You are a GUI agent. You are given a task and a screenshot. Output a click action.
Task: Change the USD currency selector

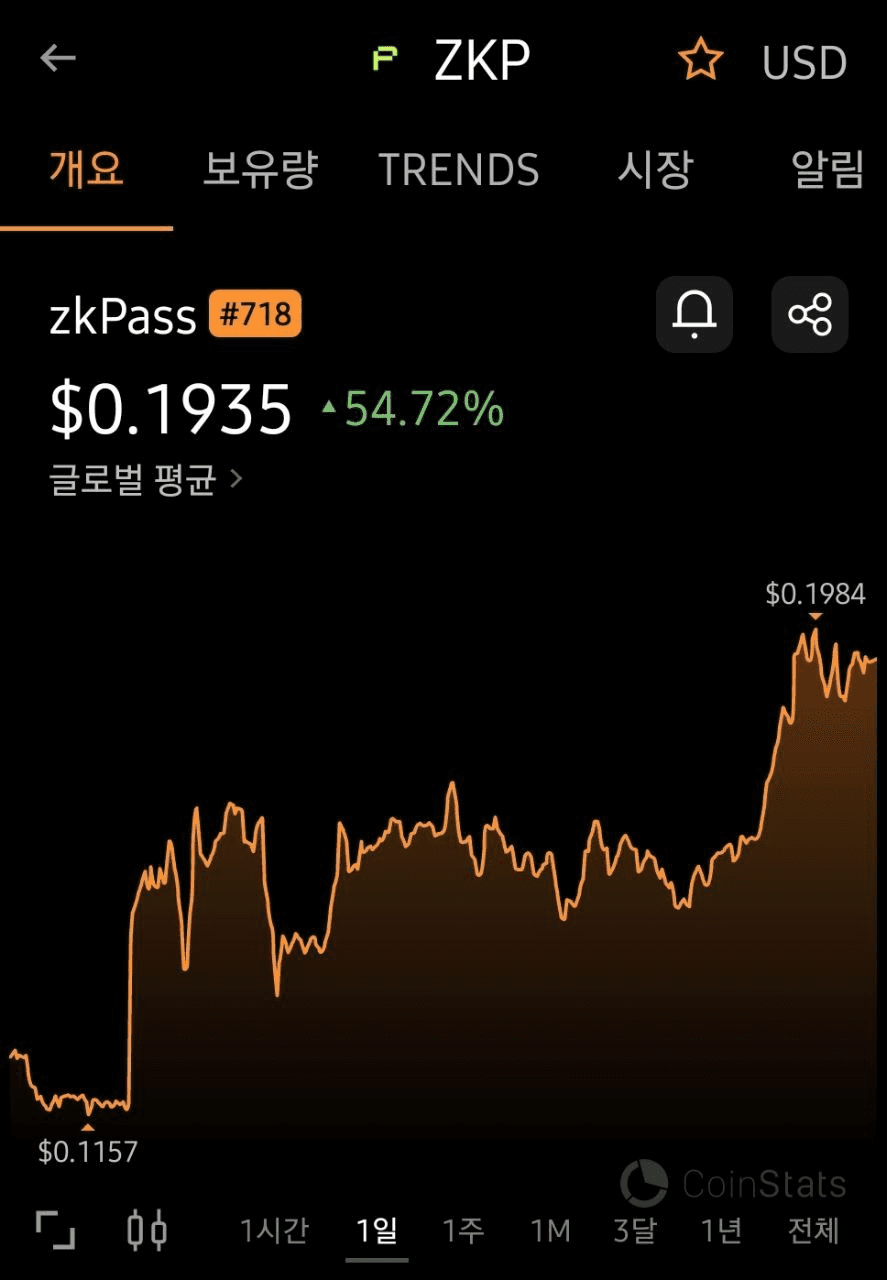(804, 63)
